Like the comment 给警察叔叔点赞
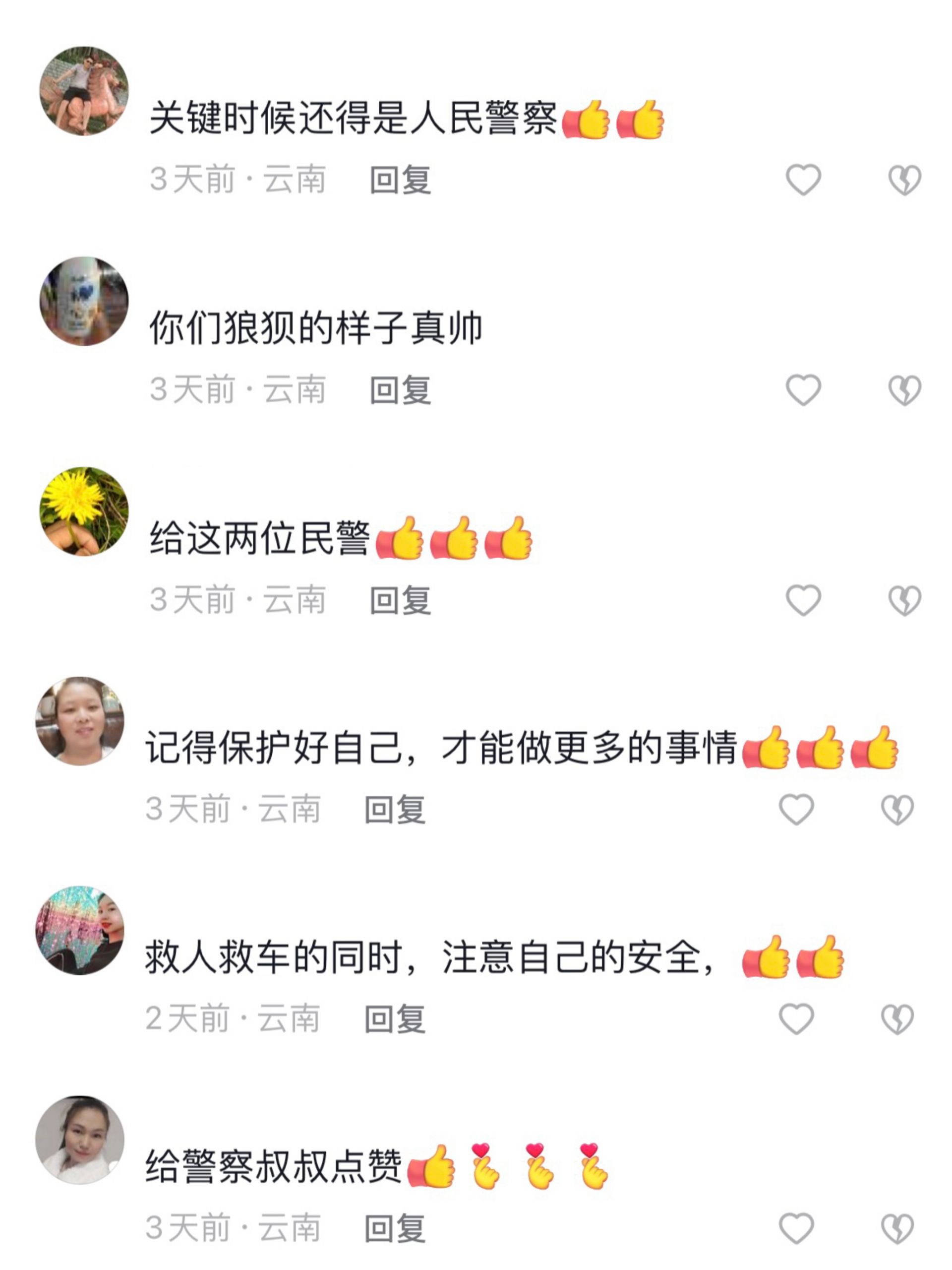 coord(796,1229)
